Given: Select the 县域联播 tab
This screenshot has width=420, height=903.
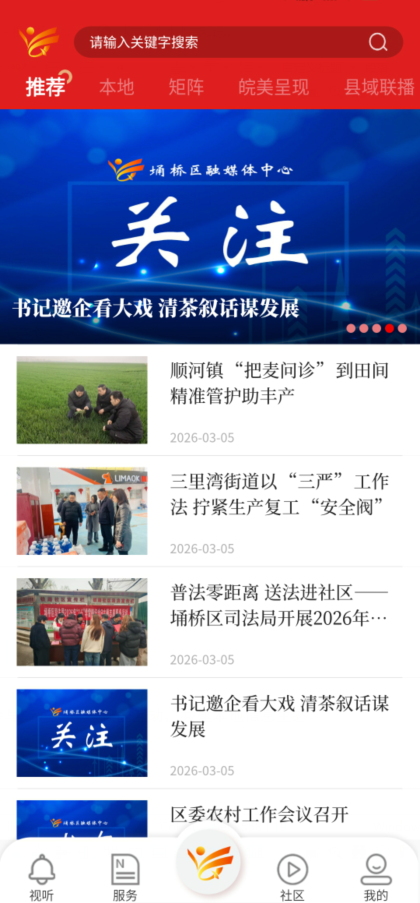Looking at the screenshot, I should 379,87.
